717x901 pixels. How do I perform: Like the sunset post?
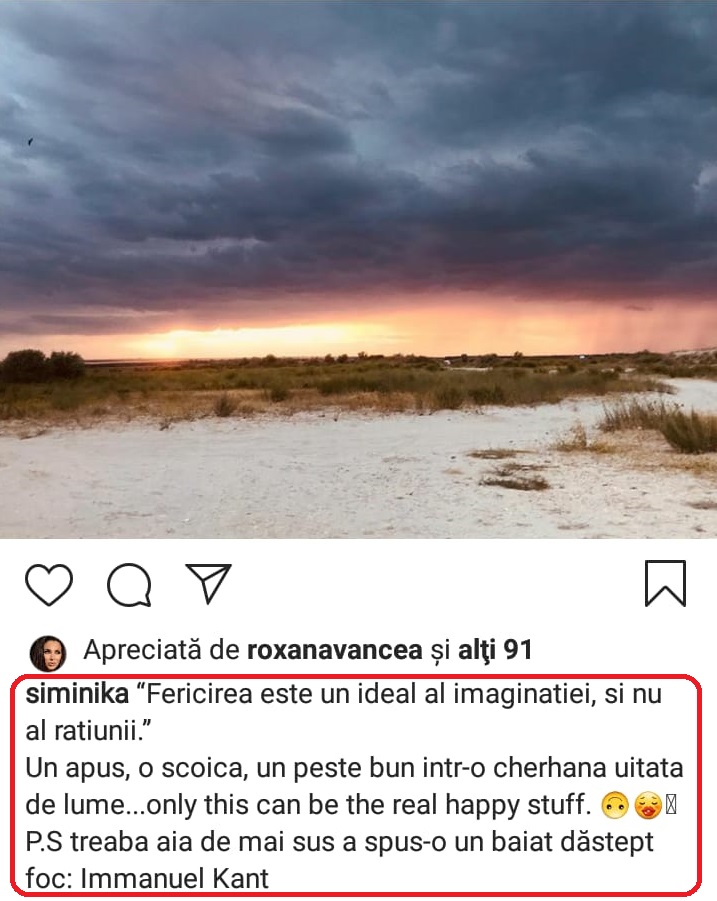point(48,585)
